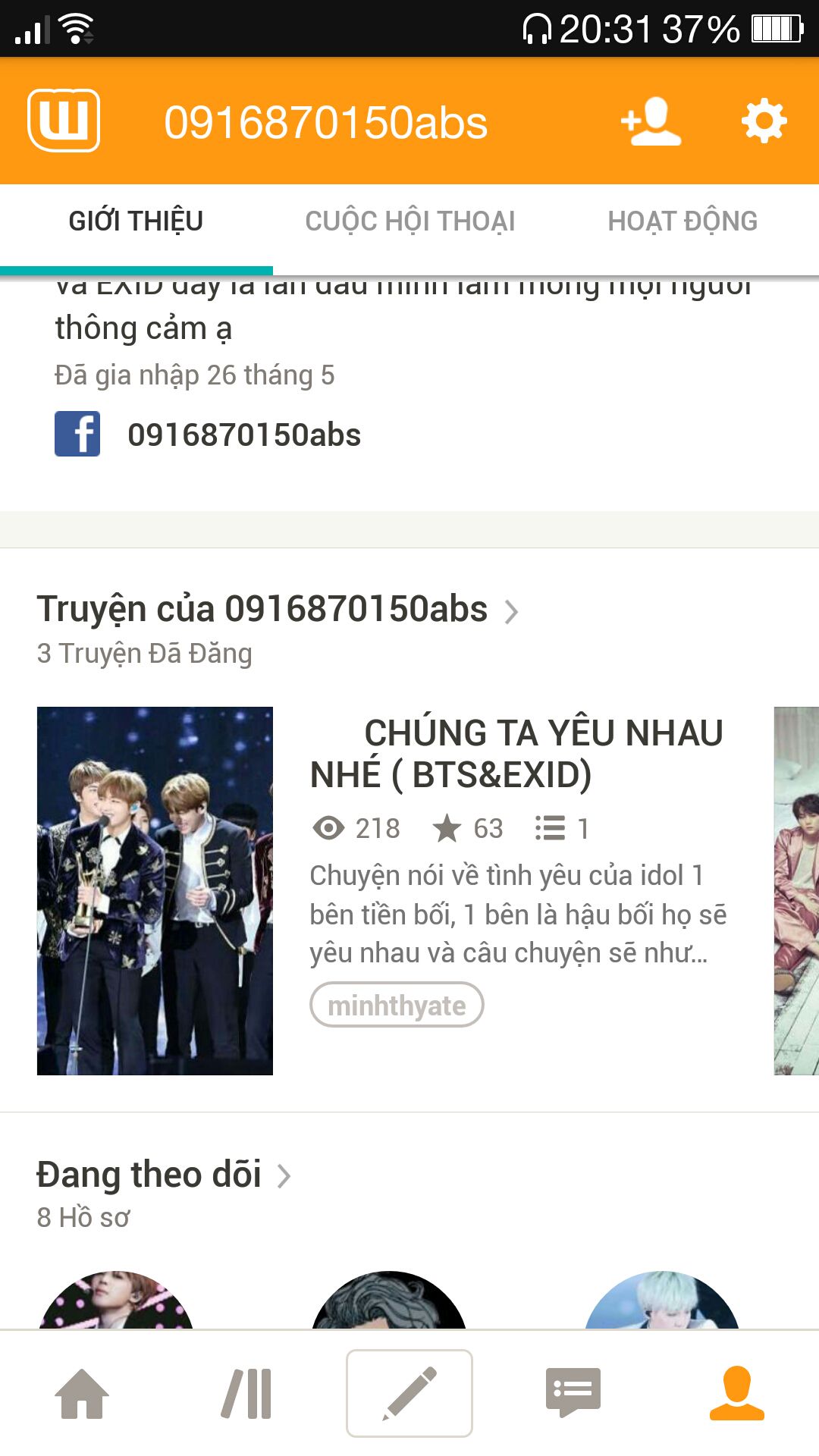The image size is (819, 1456).
Task: Tap the minhthyate tag chip
Action: click(397, 1005)
